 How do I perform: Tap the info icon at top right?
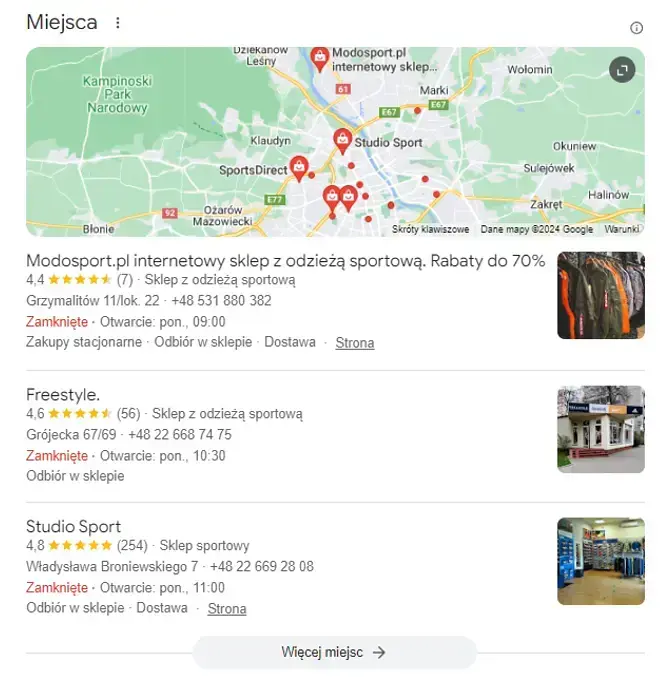click(x=637, y=28)
